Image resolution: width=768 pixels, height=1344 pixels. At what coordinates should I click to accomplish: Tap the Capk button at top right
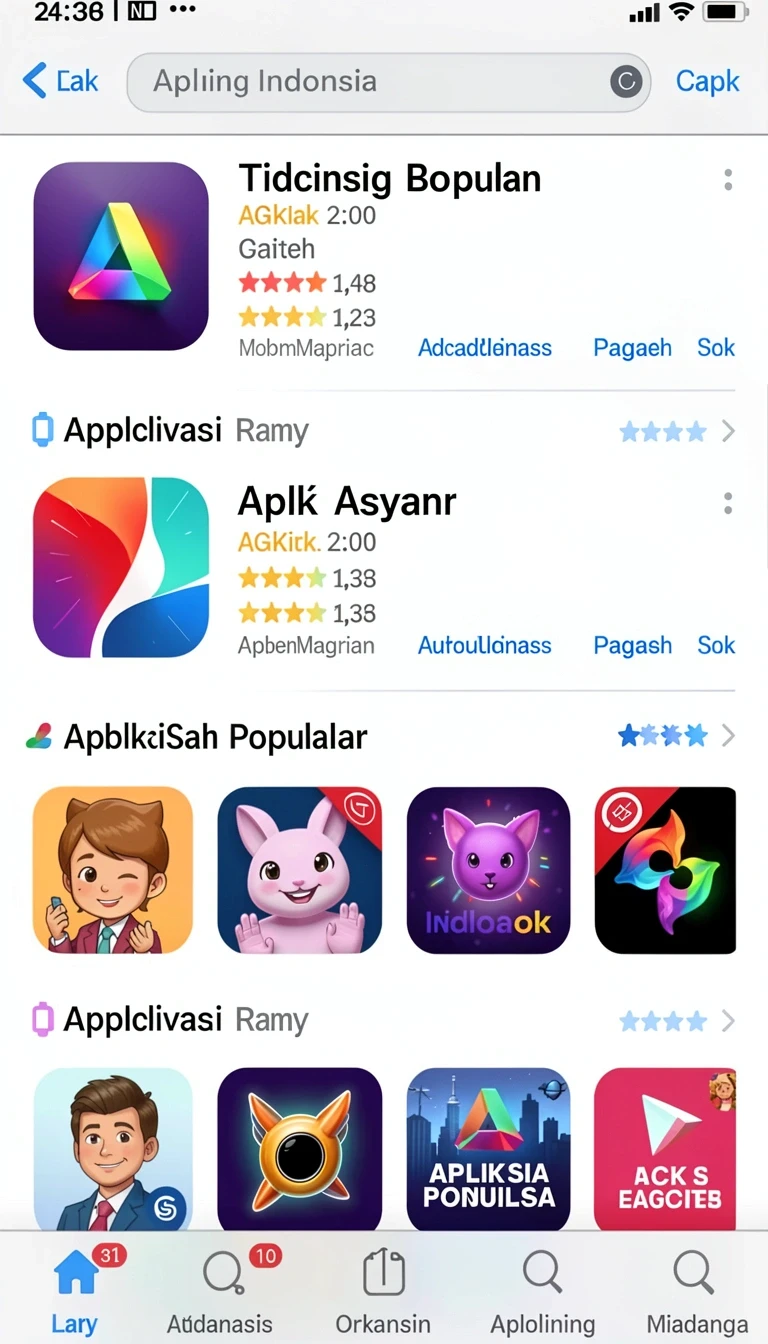point(707,82)
